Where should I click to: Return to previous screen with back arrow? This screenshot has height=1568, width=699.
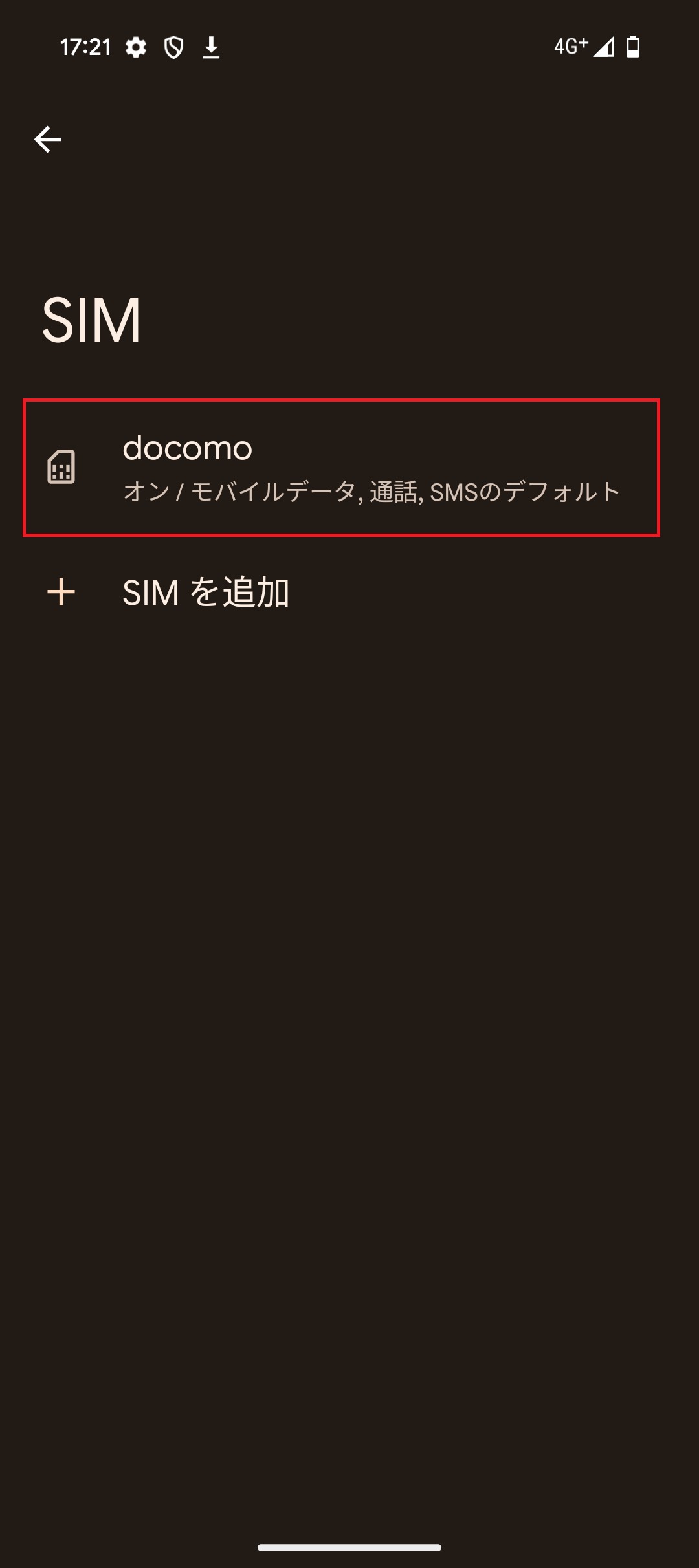47,138
